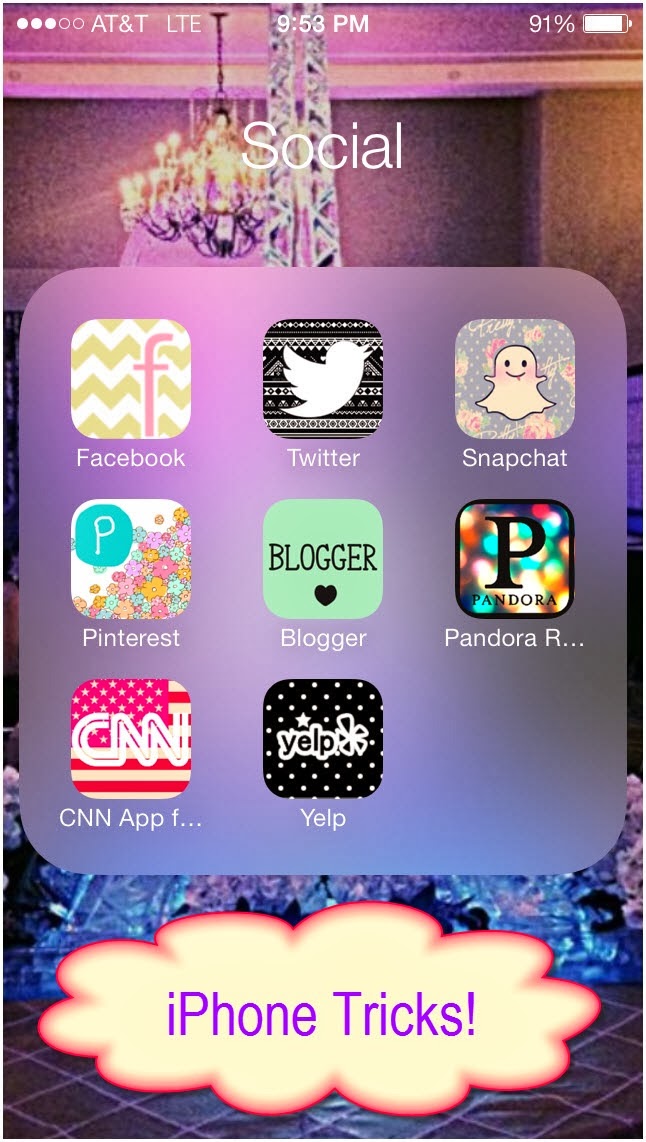The height and width of the screenshot is (1142, 646).
Task: Open the Facebook app
Action: (x=131, y=379)
